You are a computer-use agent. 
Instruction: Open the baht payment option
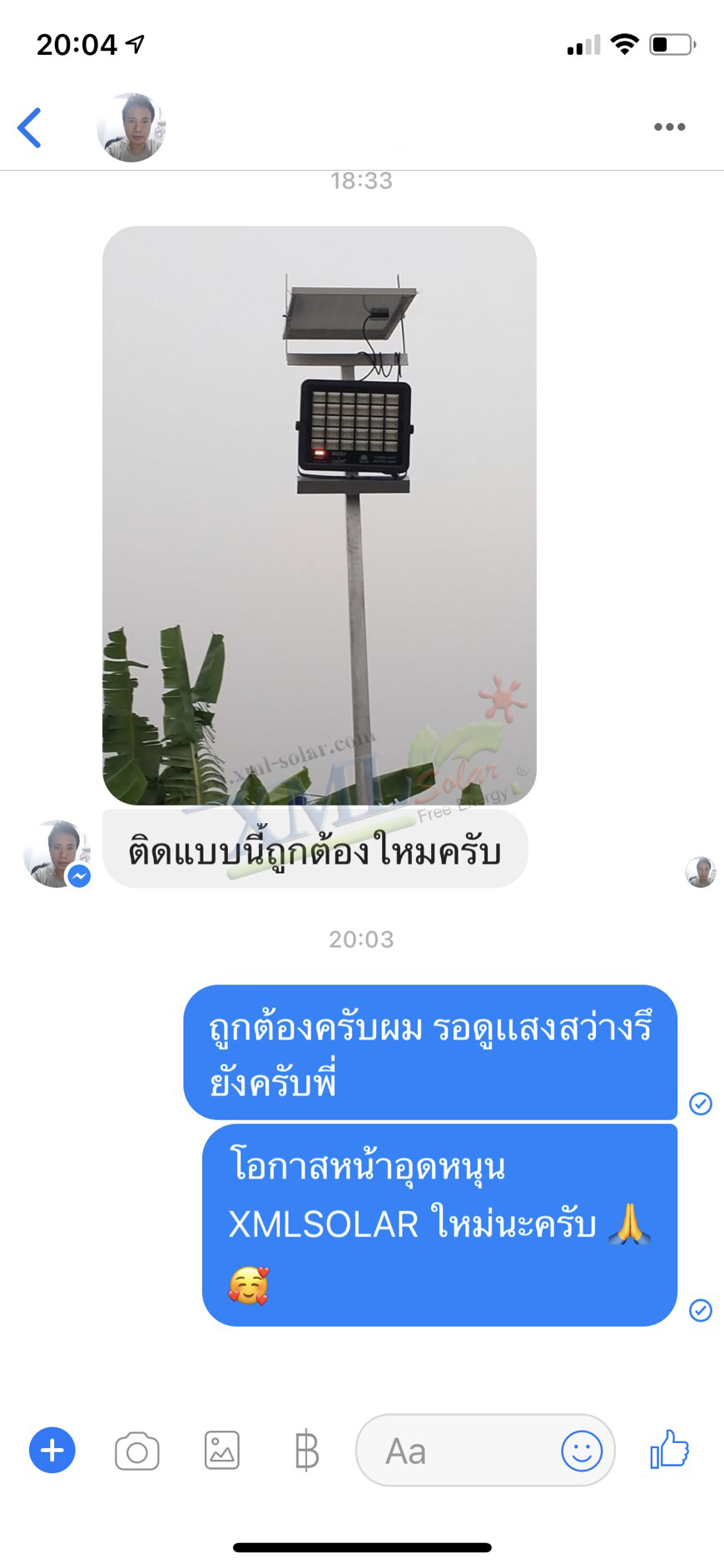306,1451
